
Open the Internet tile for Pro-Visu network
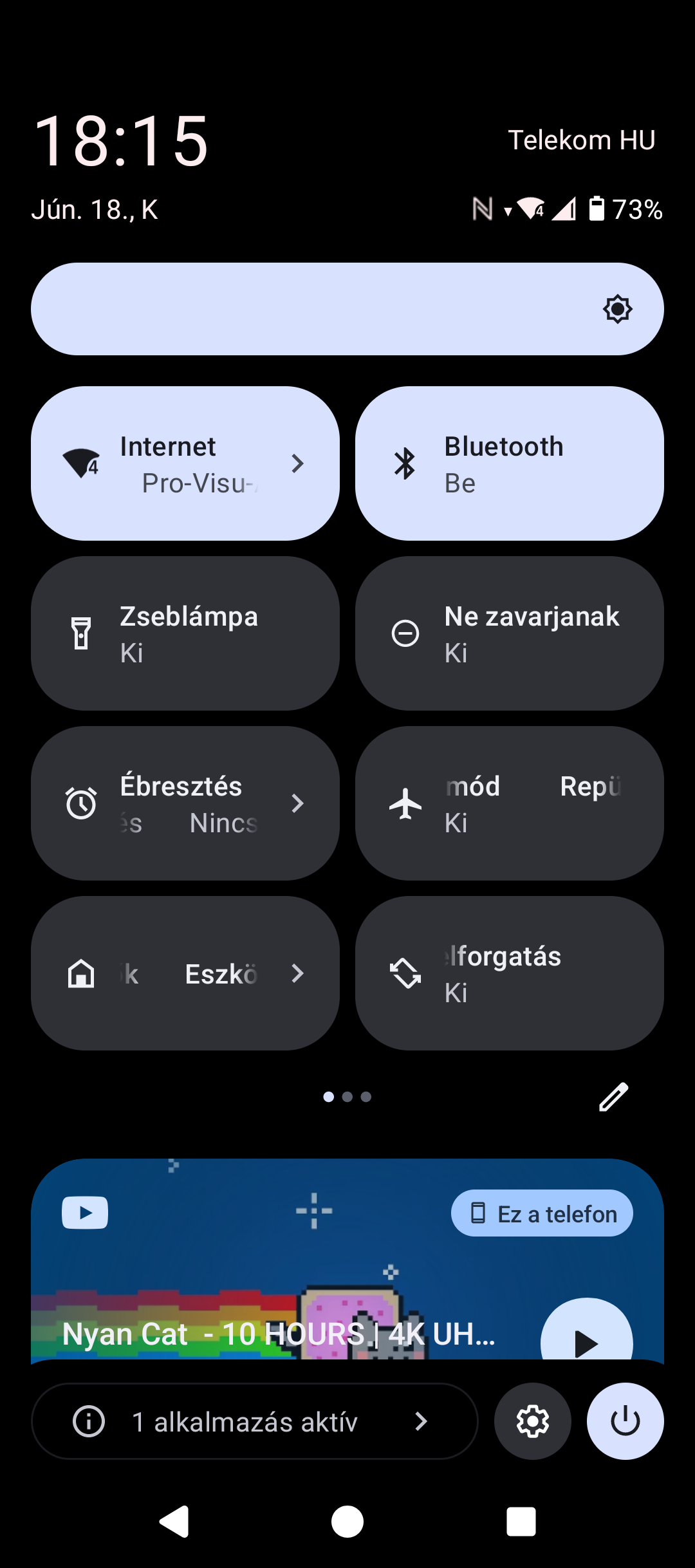pos(185,463)
